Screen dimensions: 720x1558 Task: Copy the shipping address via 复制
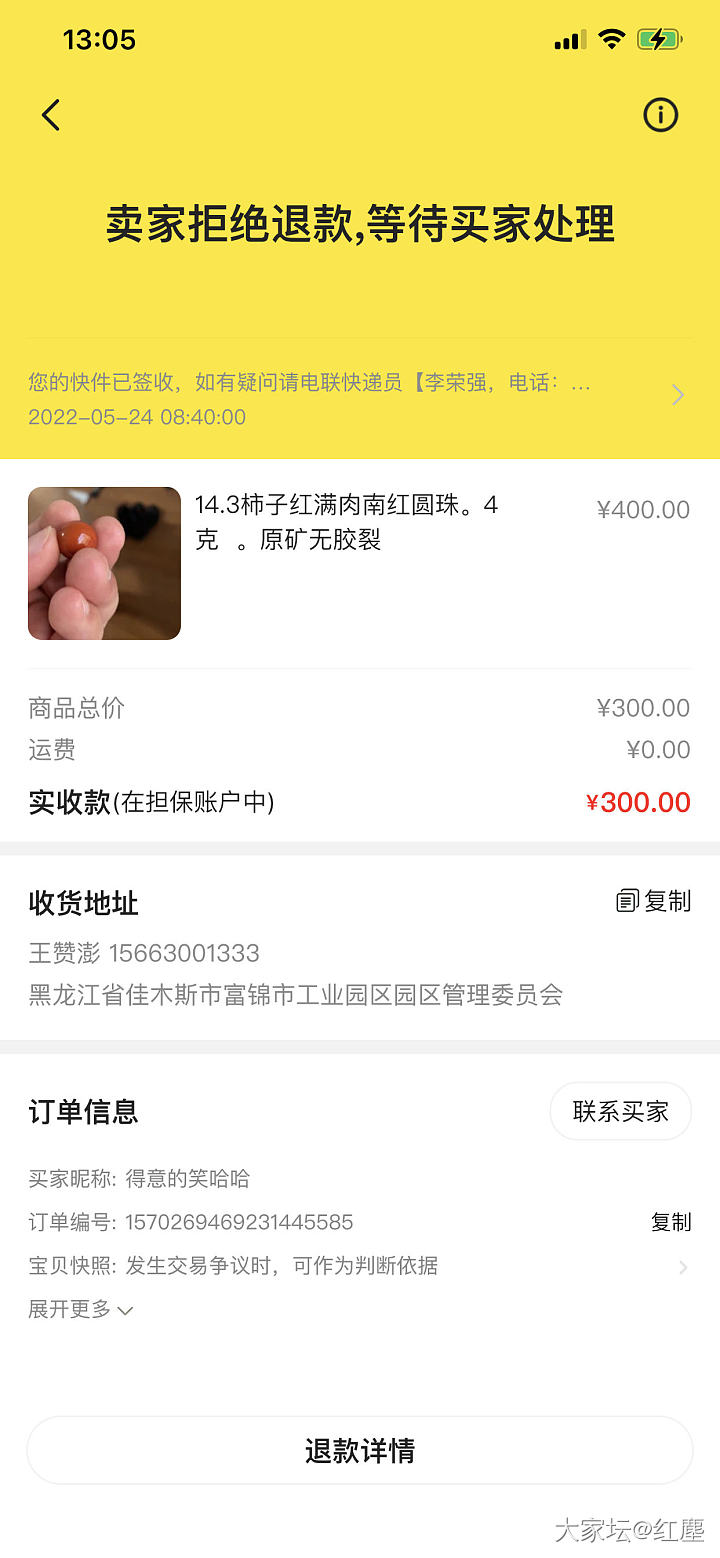coord(654,901)
